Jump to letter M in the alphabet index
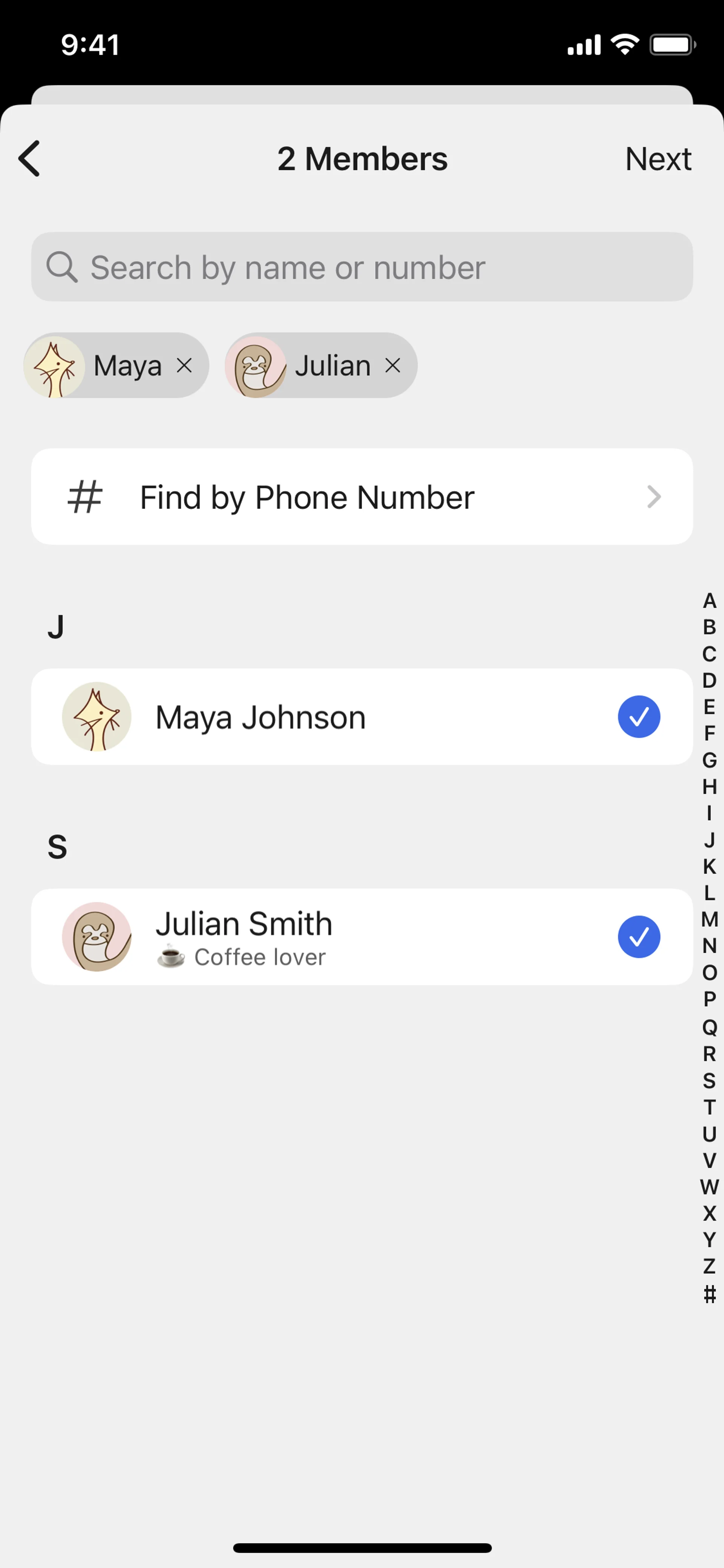This screenshot has height=1568, width=724. (x=709, y=919)
